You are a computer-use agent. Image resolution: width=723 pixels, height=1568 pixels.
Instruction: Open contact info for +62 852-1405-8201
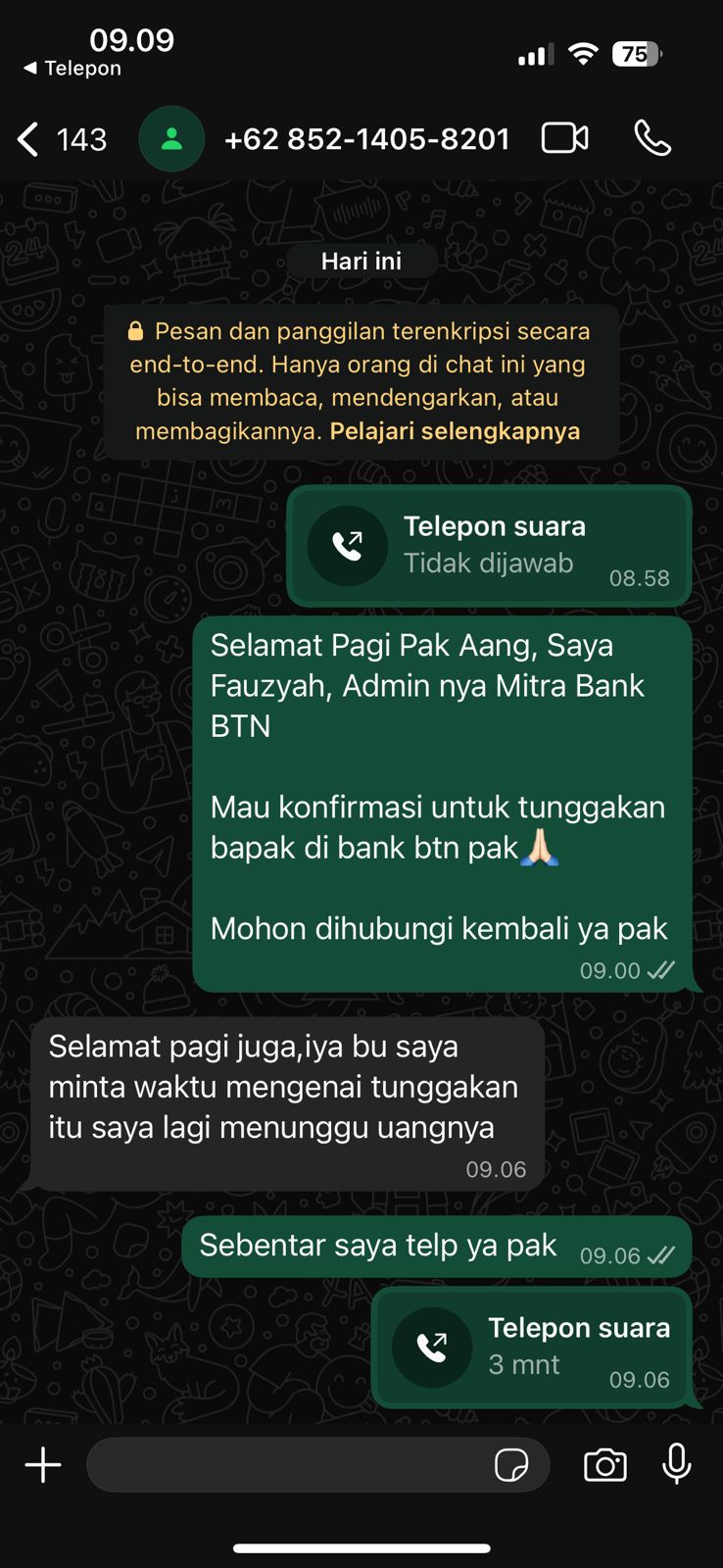[366, 139]
